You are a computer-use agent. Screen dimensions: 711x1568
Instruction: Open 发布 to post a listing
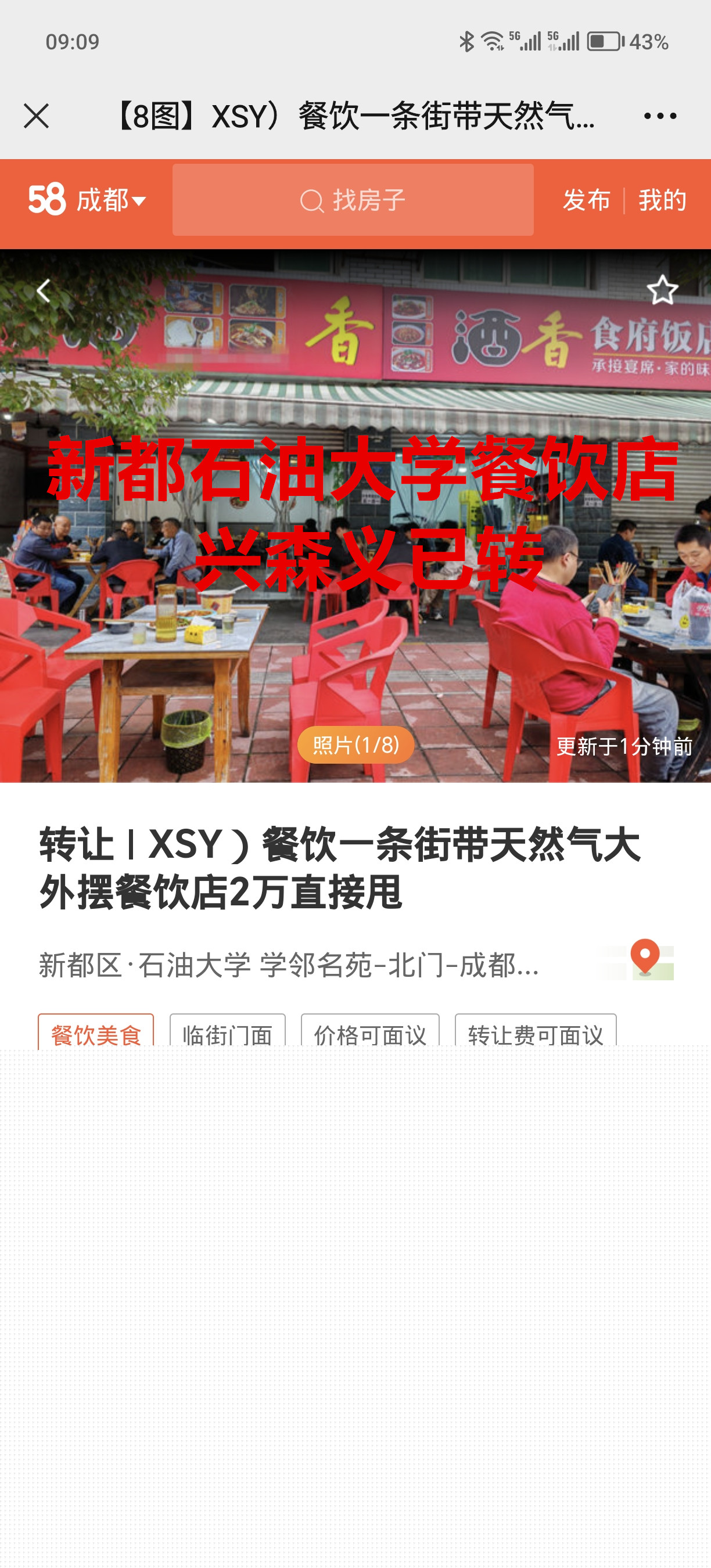pos(586,200)
